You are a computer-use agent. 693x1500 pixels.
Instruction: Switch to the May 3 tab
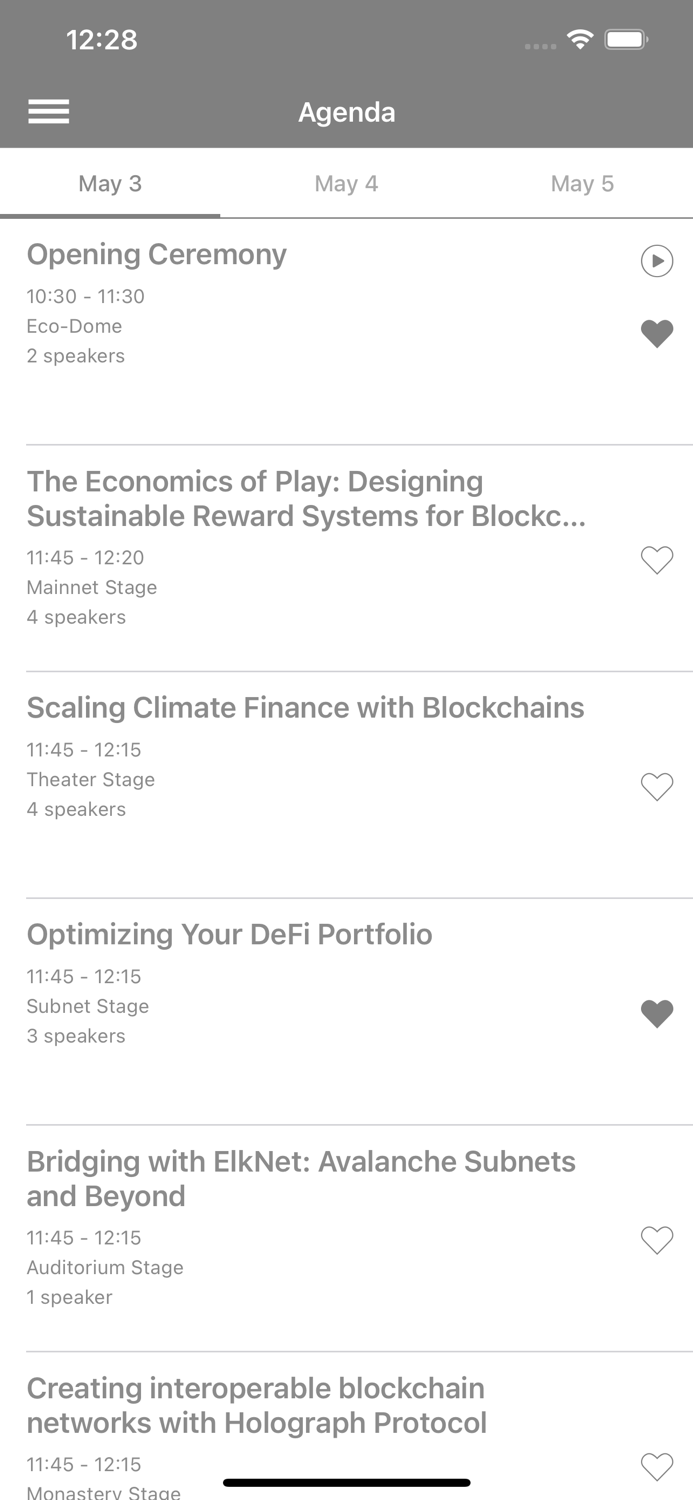tap(110, 184)
